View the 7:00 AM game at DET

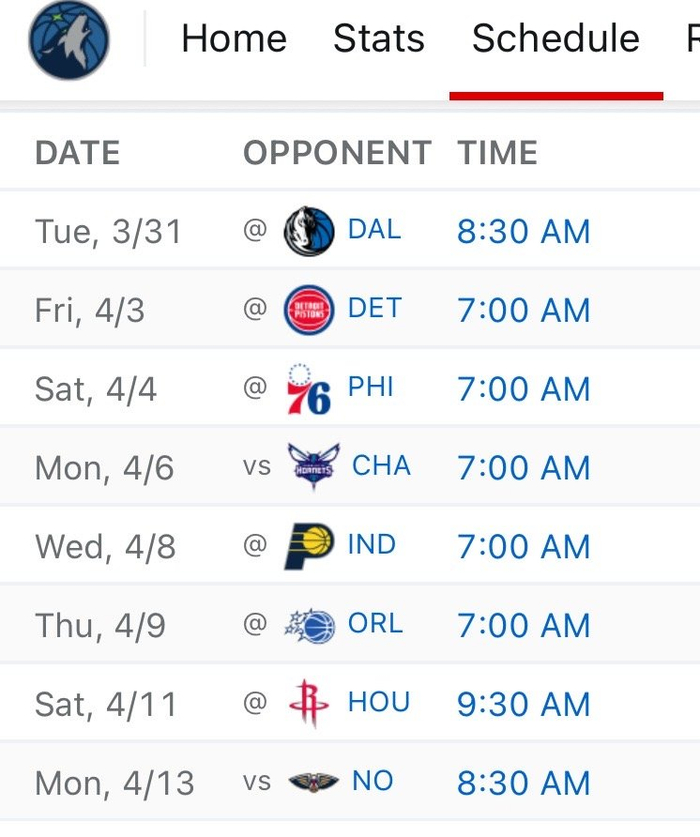pos(523,311)
